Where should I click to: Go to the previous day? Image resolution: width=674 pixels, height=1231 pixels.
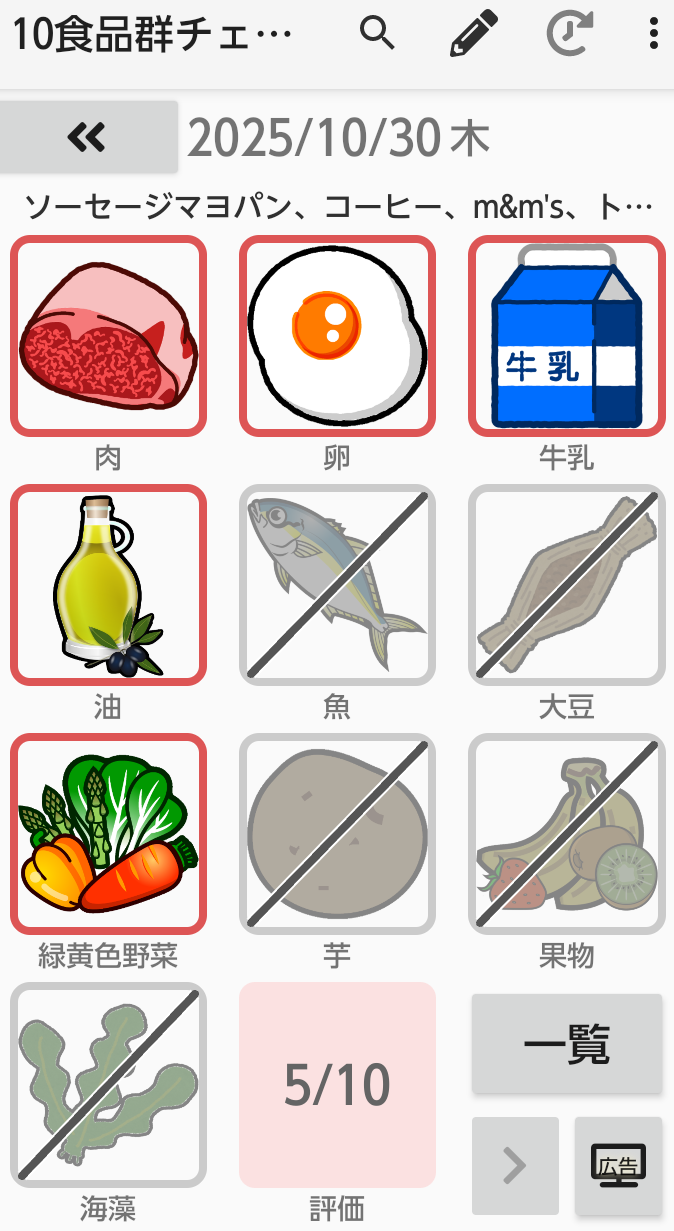(x=88, y=136)
